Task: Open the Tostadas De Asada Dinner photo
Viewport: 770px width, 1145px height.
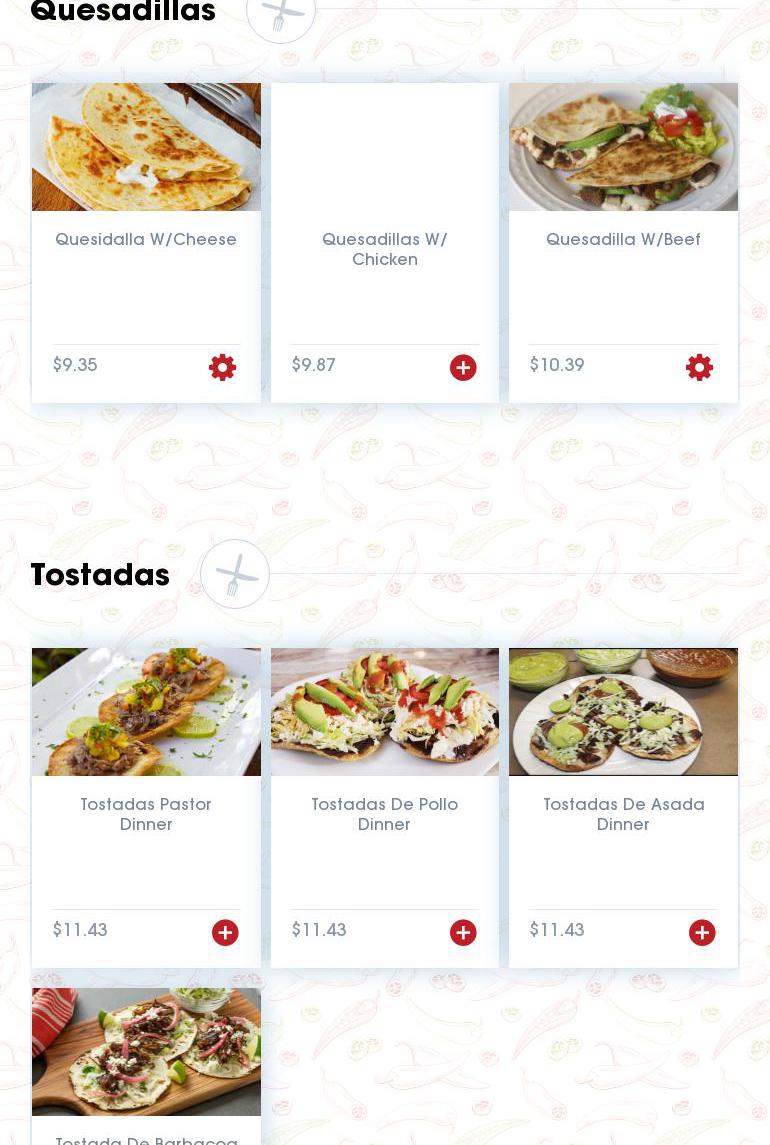Action: click(623, 712)
